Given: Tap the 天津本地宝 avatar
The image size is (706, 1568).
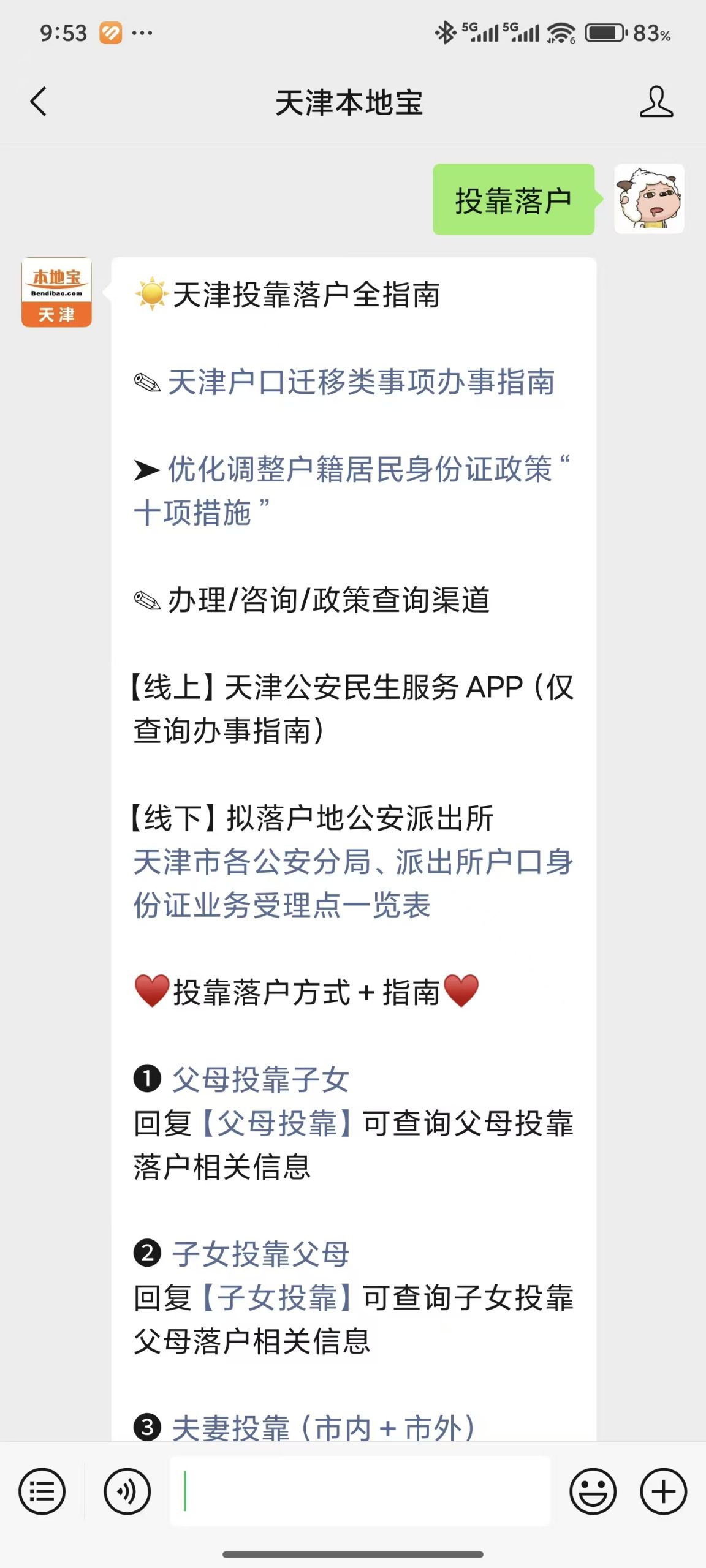Looking at the screenshot, I should click(56, 292).
